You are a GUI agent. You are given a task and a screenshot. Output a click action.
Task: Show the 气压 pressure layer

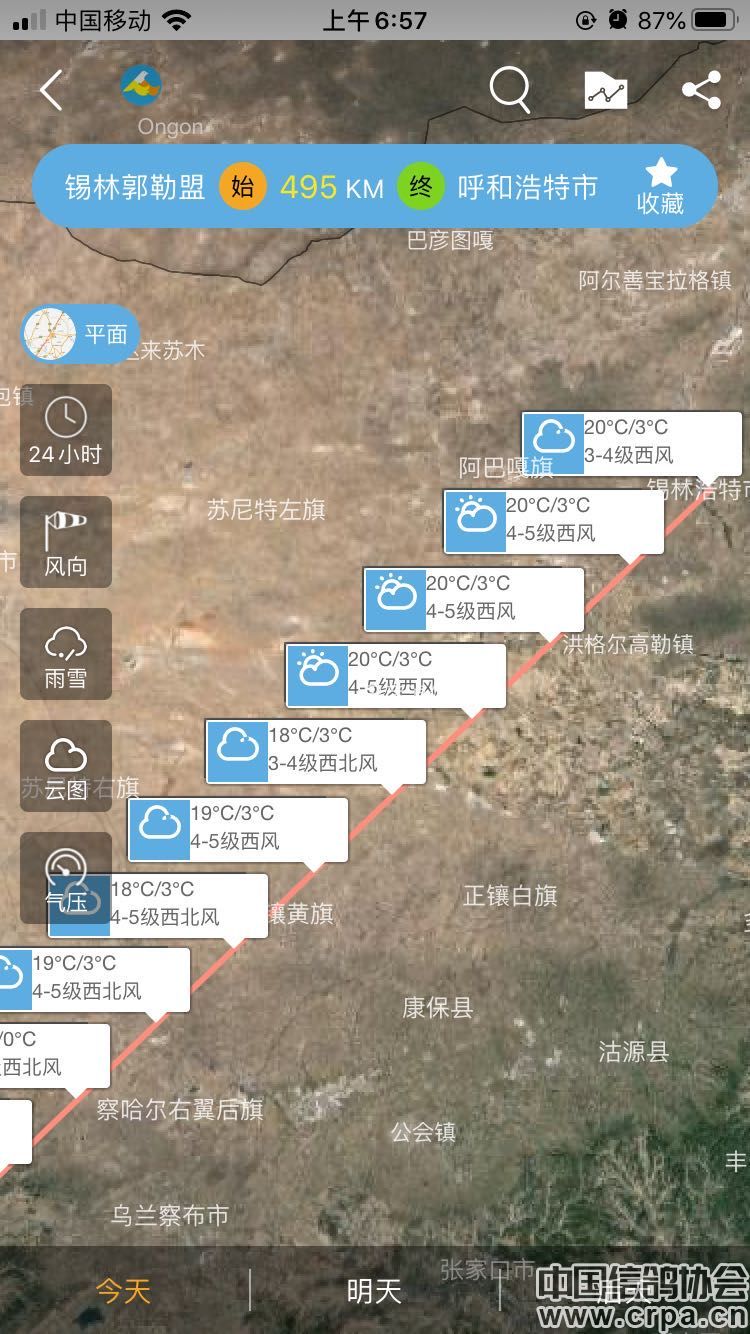click(66, 878)
